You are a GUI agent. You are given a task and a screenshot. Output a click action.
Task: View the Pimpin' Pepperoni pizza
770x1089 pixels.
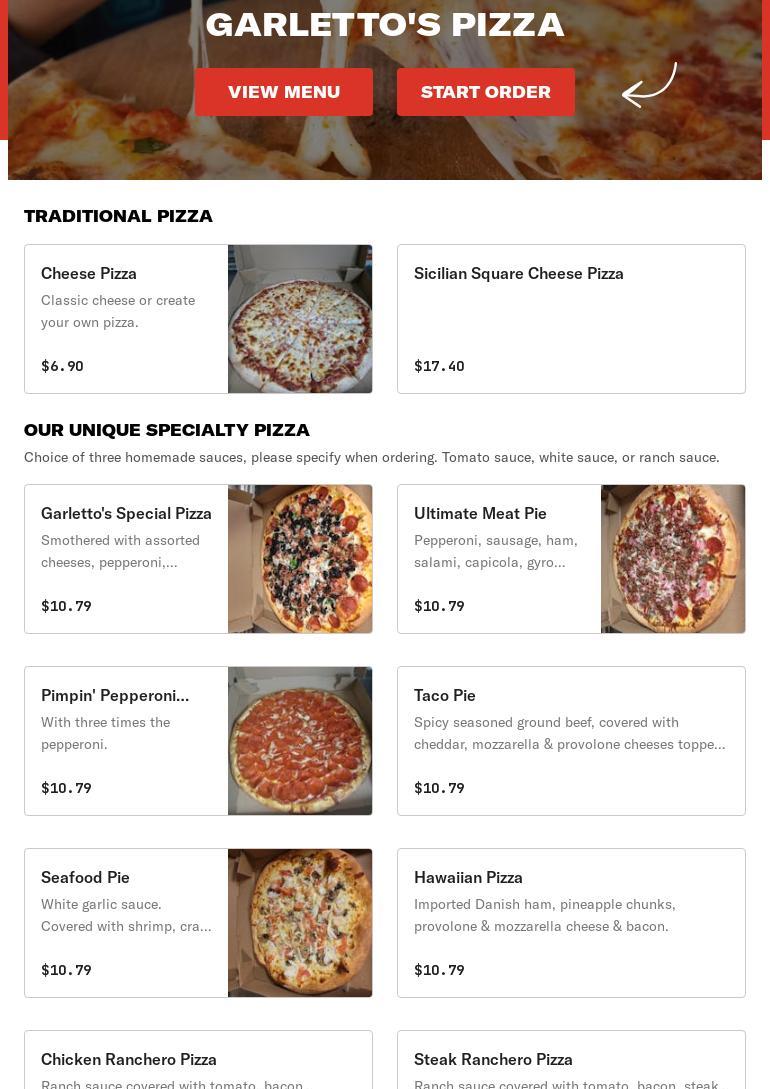click(198, 741)
